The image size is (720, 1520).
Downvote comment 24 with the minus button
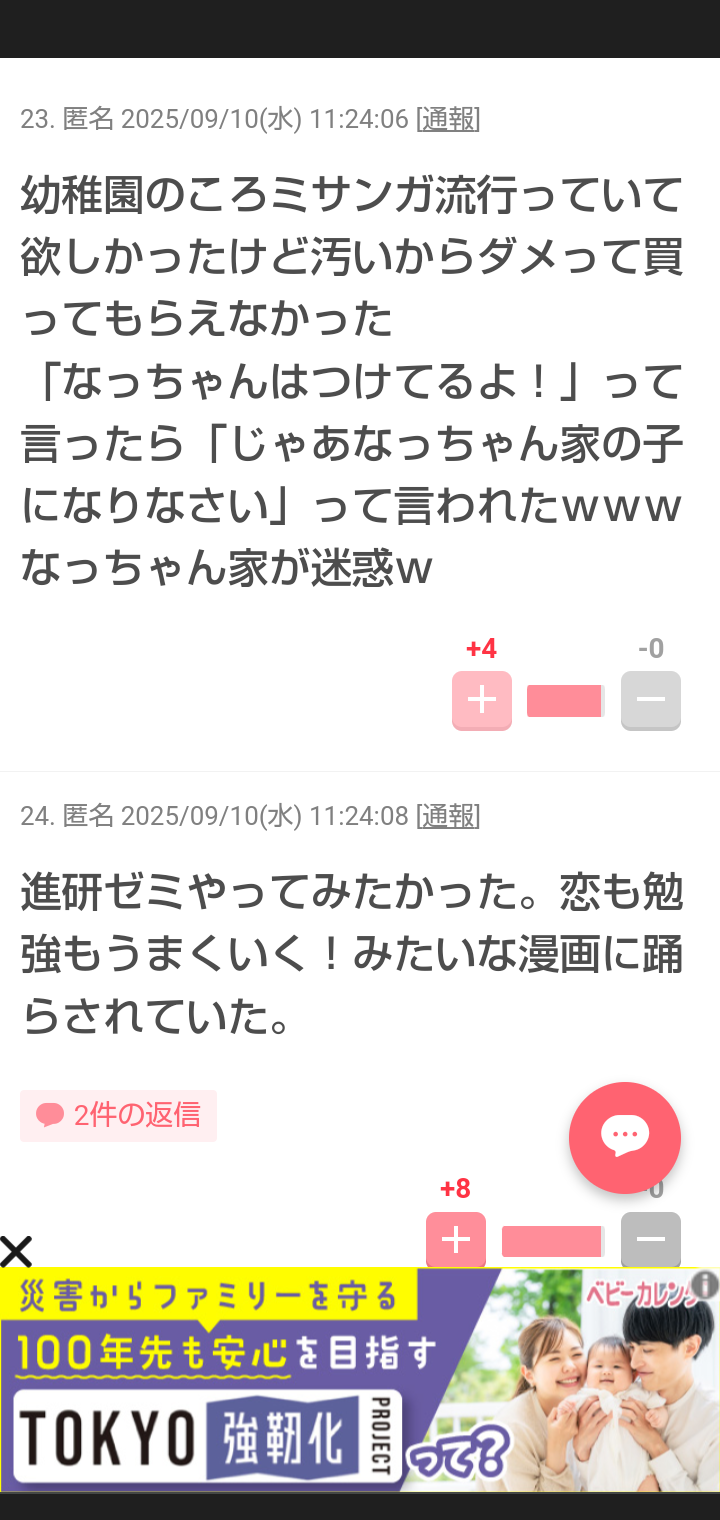point(650,1241)
